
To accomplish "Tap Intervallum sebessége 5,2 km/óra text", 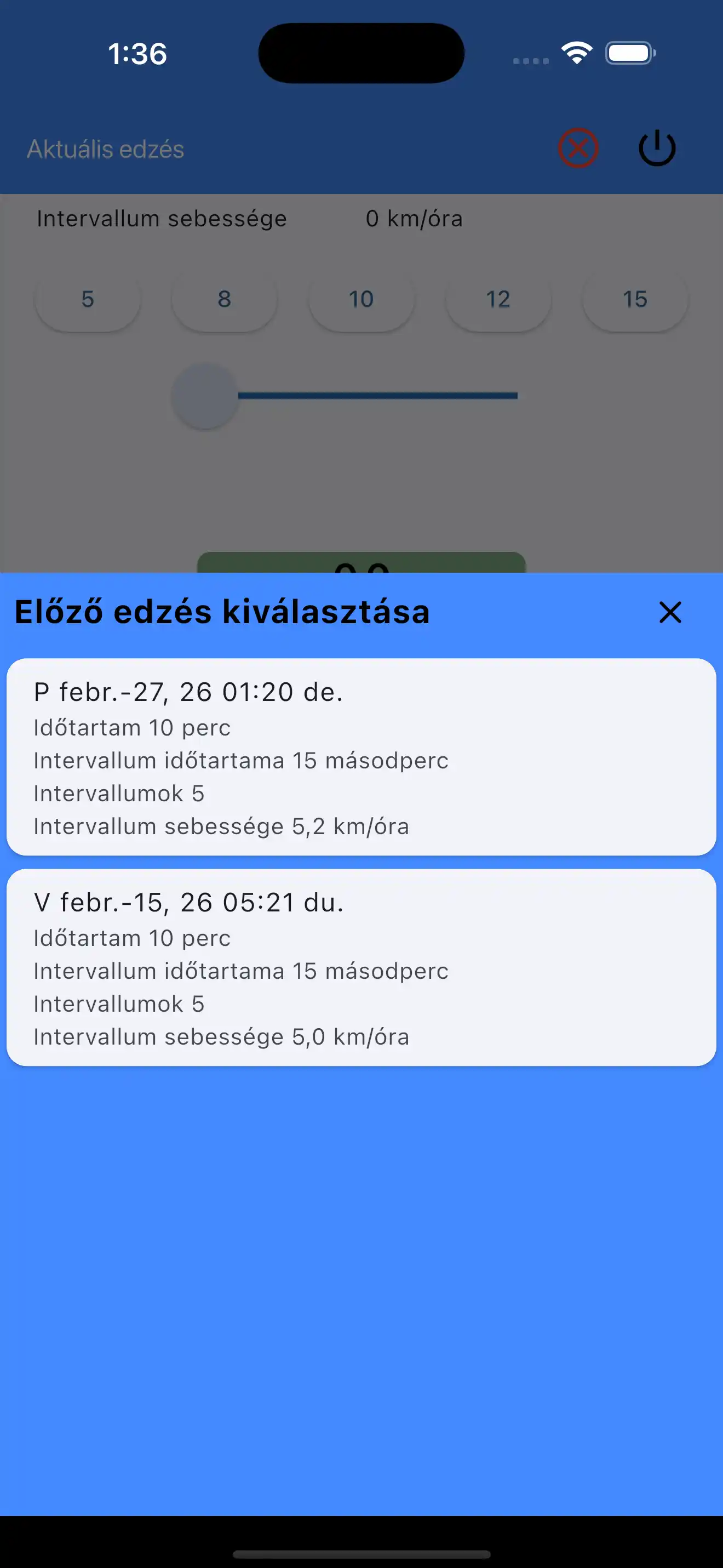I will click(221, 825).
